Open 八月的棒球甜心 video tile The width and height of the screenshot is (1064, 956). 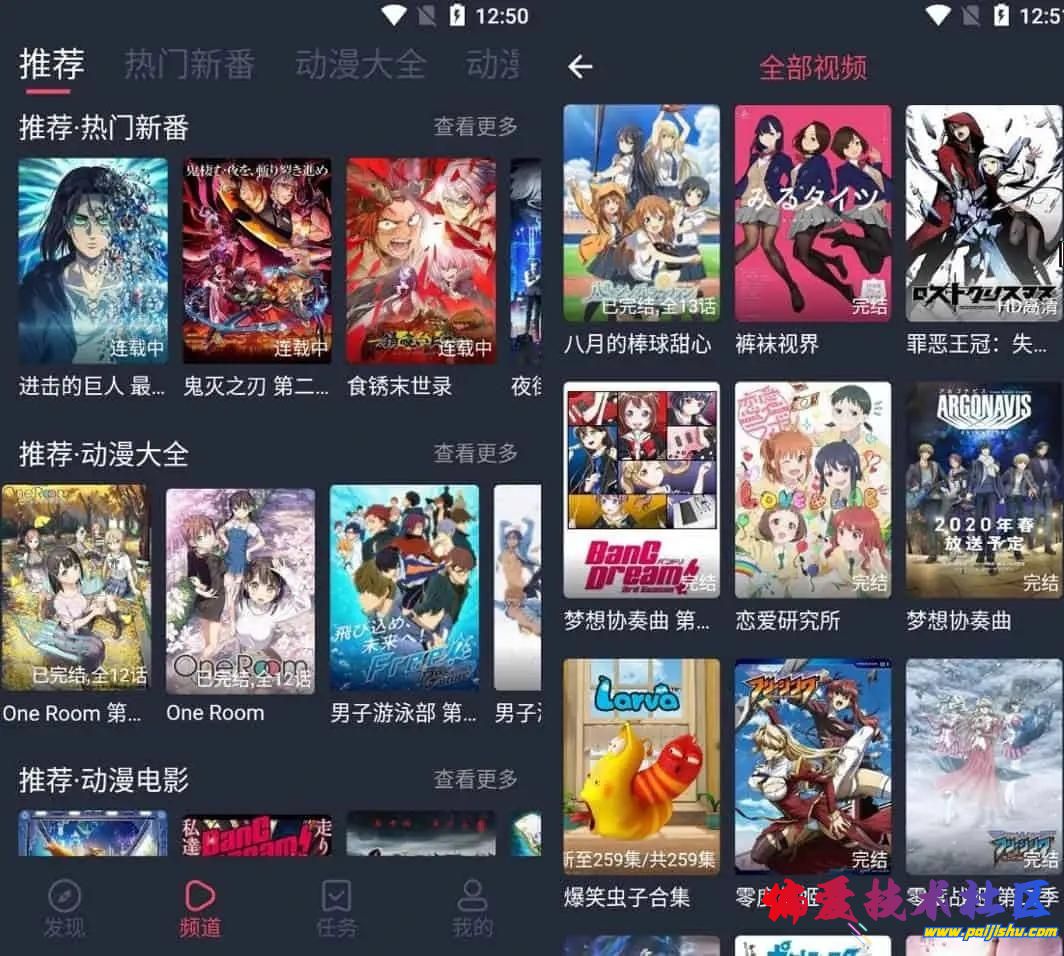pos(641,213)
